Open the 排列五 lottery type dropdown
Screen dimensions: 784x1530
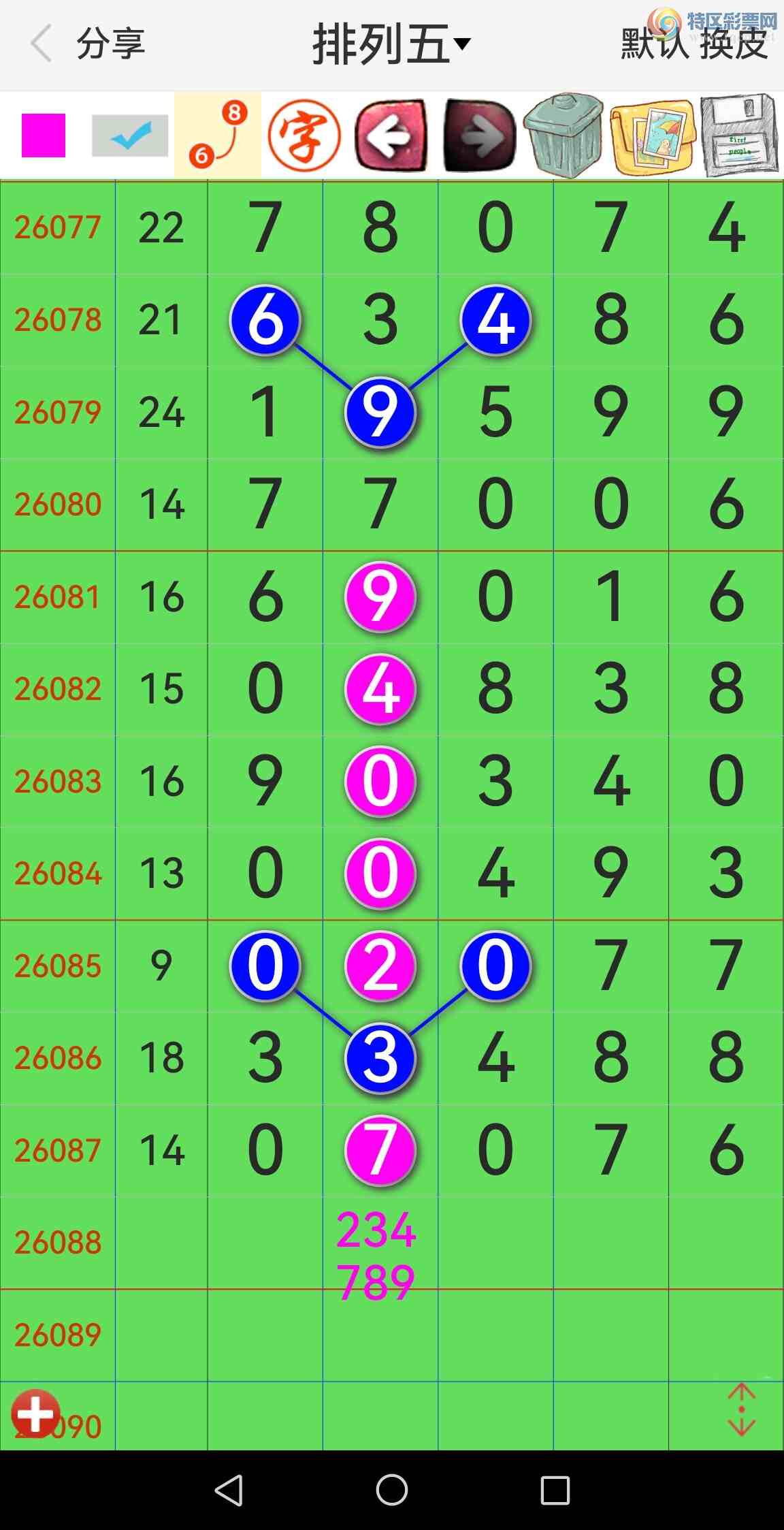(x=391, y=45)
